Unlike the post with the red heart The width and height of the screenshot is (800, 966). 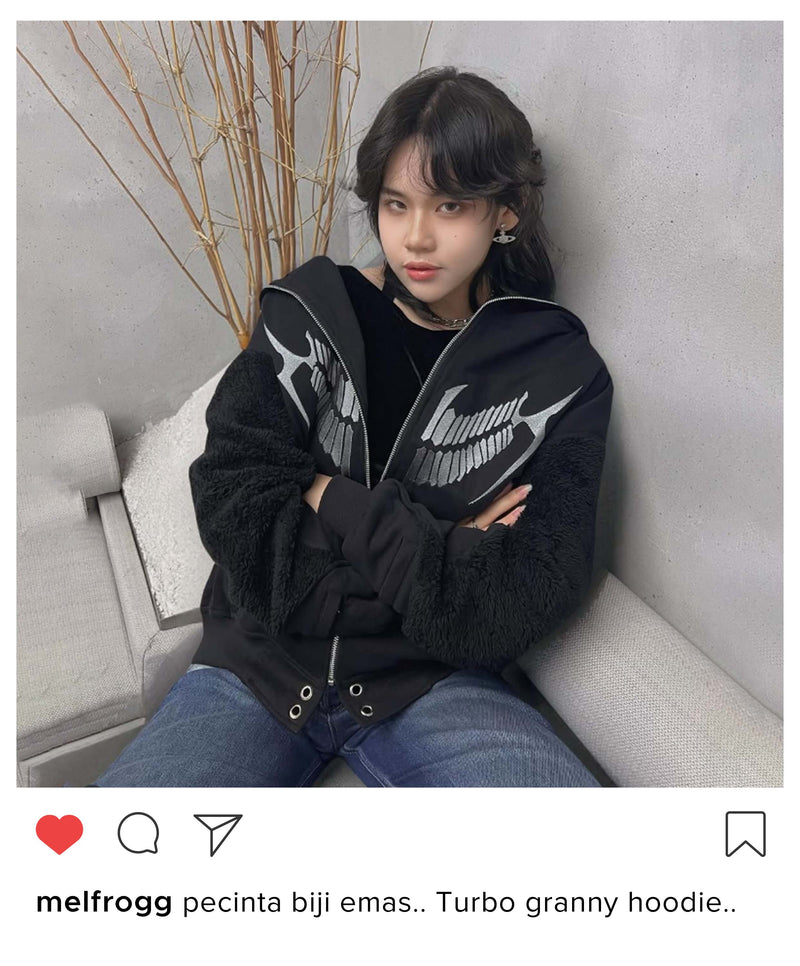click(x=59, y=834)
